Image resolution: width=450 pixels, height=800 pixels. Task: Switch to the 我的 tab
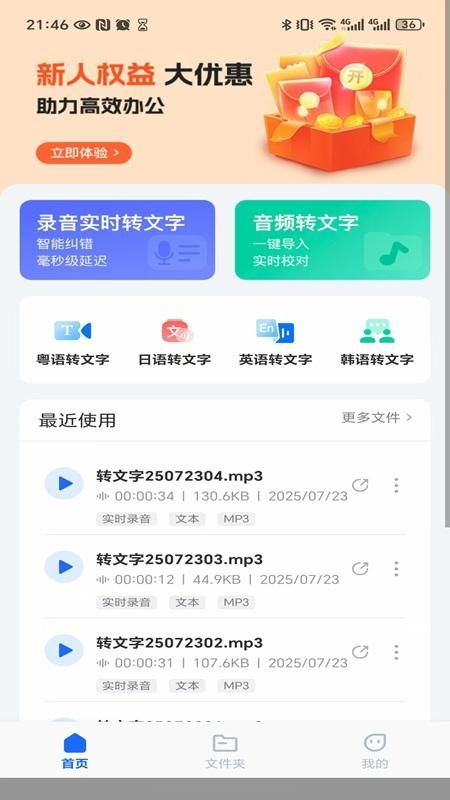tap(374, 751)
